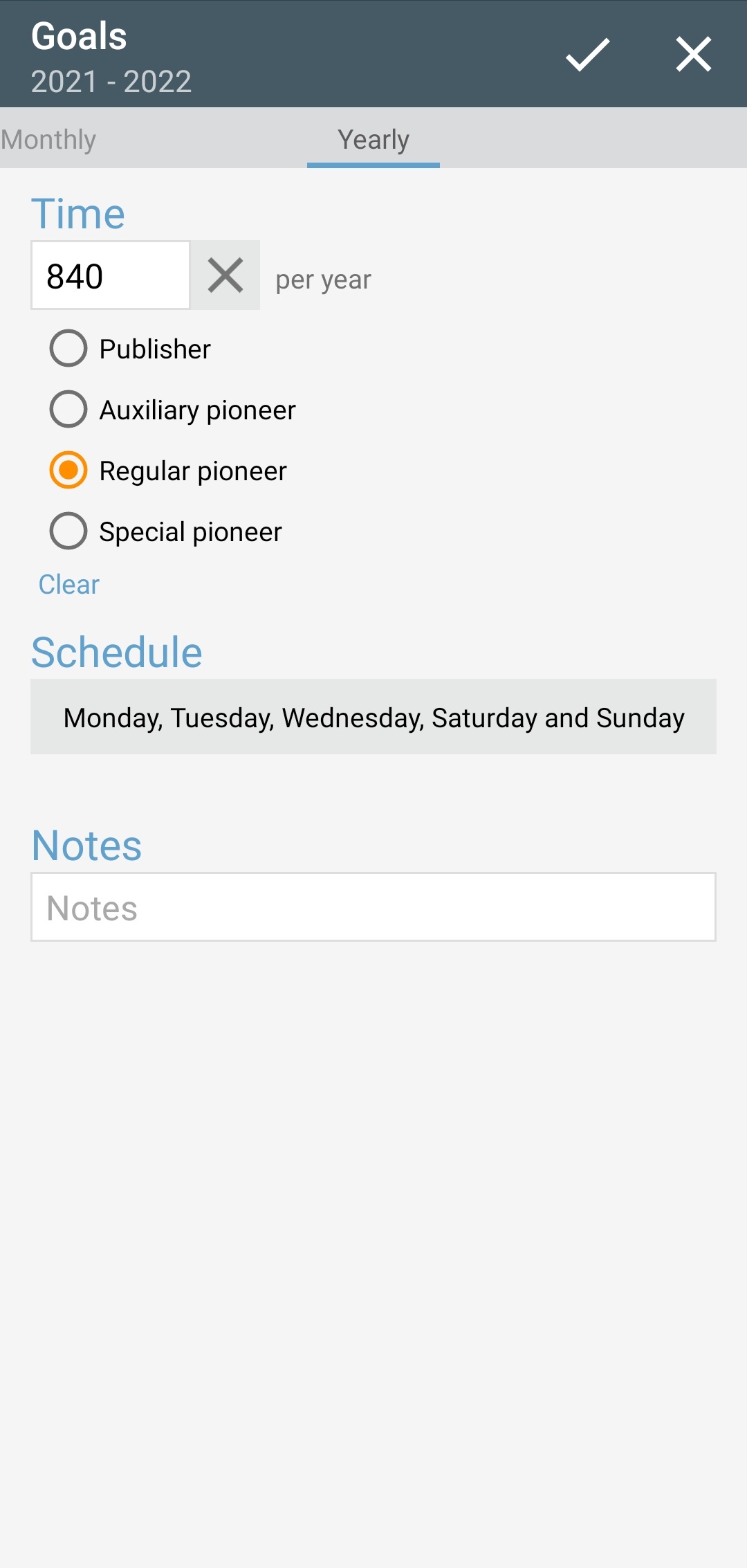
Task: Clear the 840 time value
Action: coord(225,275)
